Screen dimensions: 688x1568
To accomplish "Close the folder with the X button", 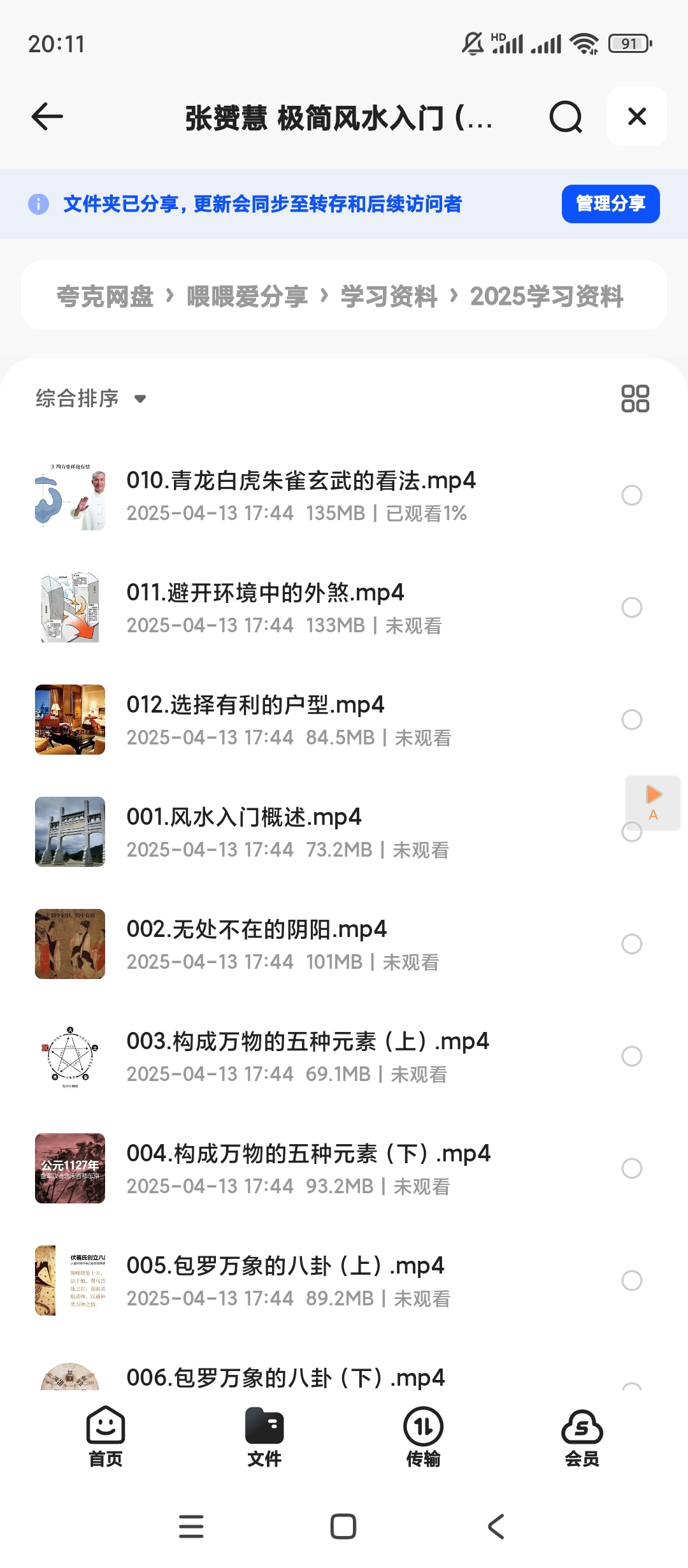I will (x=637, y=117).
